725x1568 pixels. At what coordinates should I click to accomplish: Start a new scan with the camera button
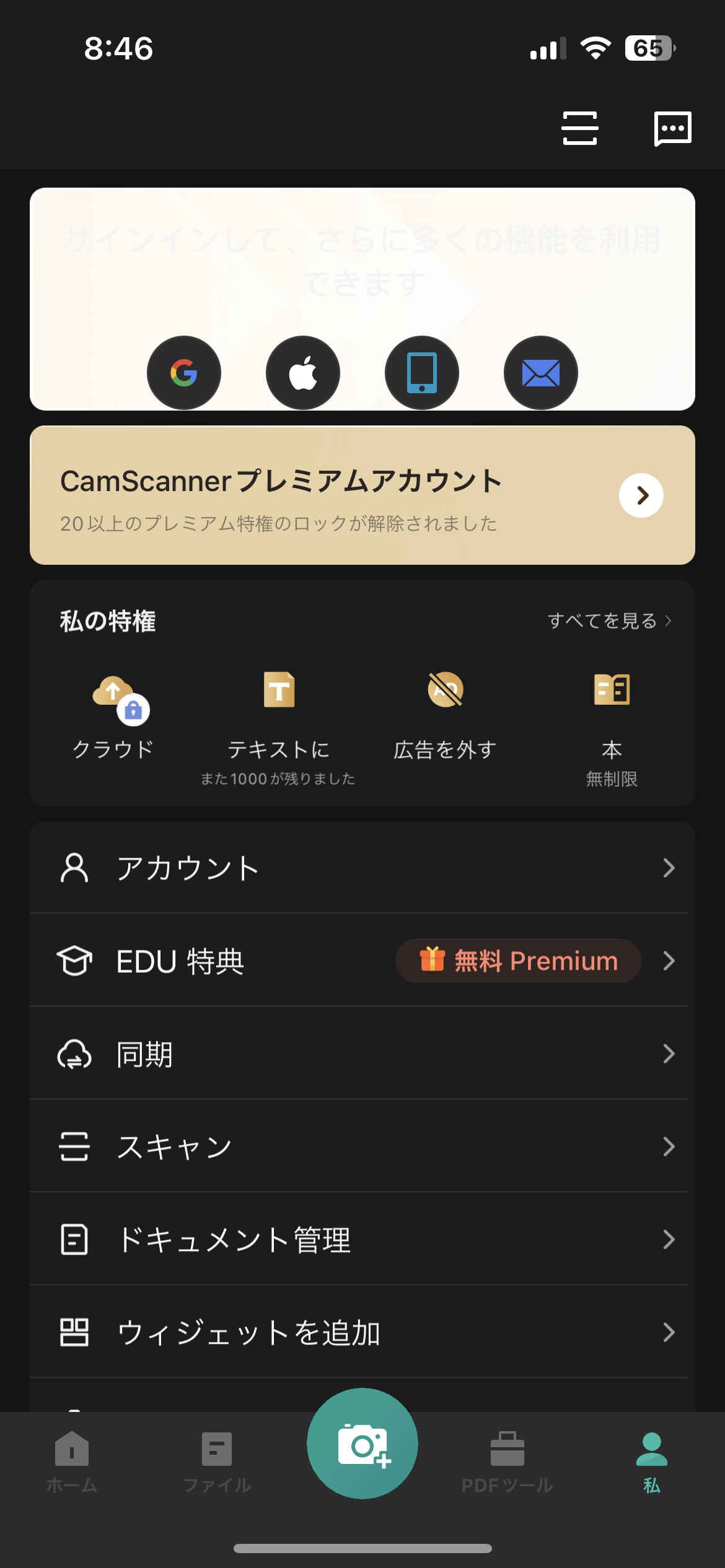[362, 1444]
